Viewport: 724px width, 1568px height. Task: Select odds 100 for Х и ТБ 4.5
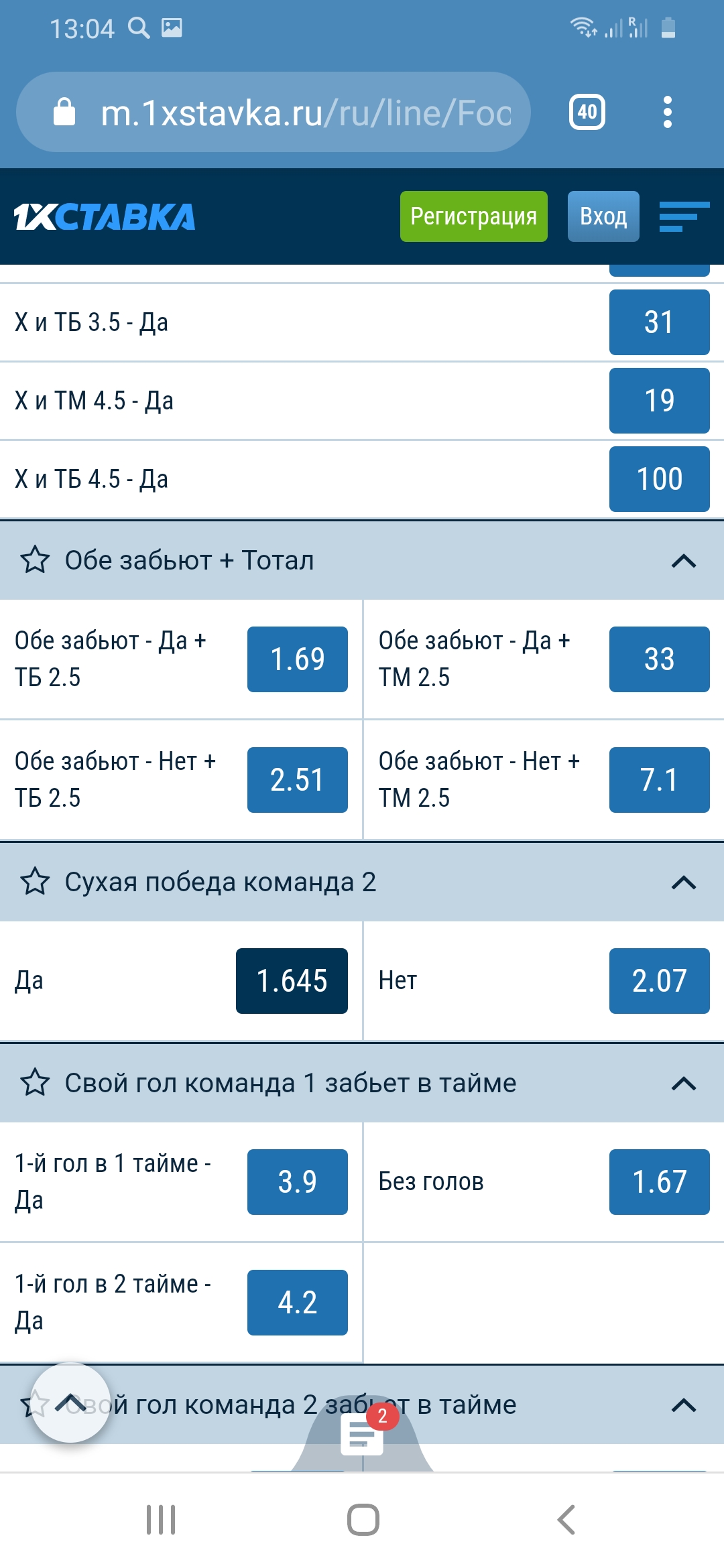659,479
